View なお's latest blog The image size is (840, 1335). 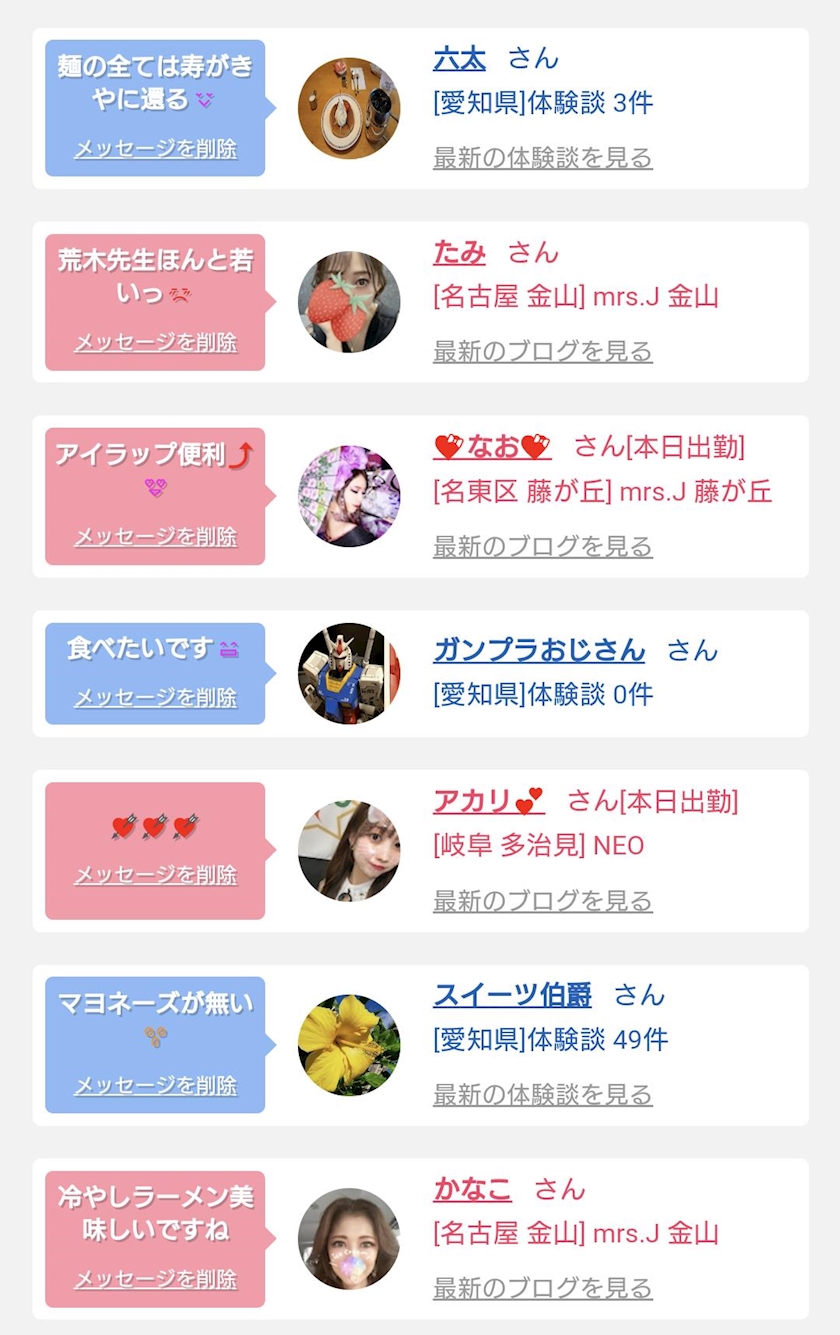pyautogui.click(x=542, y=547)
